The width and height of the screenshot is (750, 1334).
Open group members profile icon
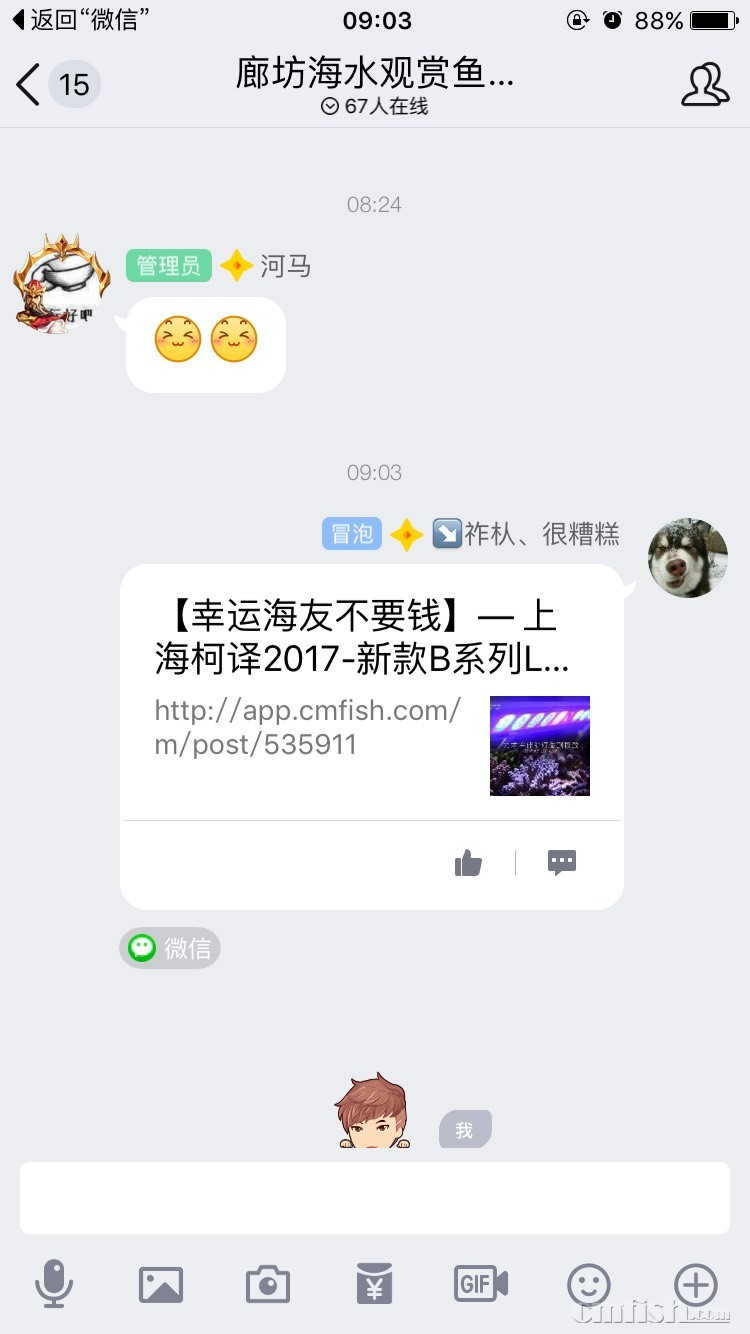pos(705,84)
